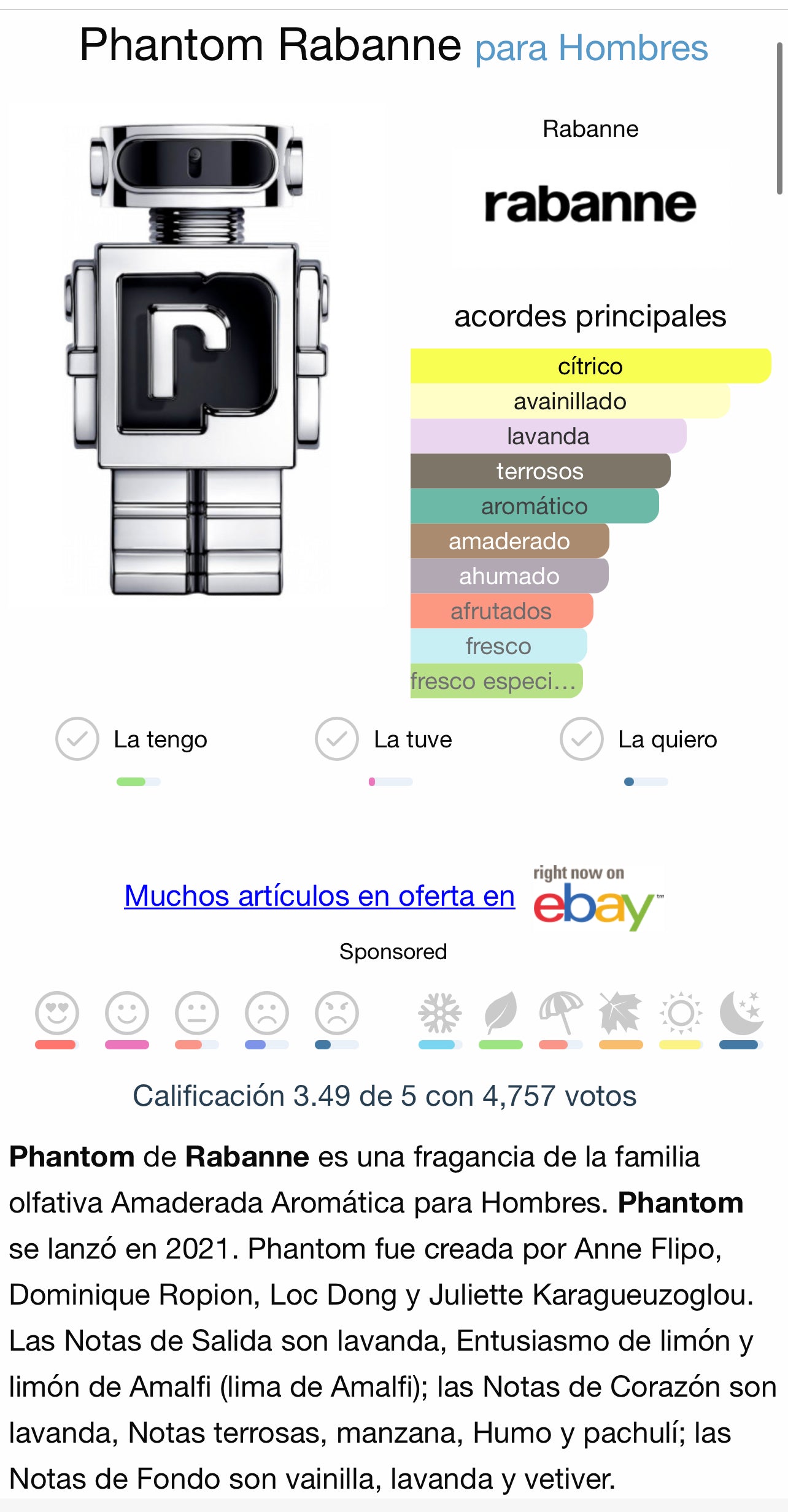Image resolution: width=788 pixels, height=1512 pixels.
Task: Choose autumn with the maple leaf icon
Action: 620,1013
